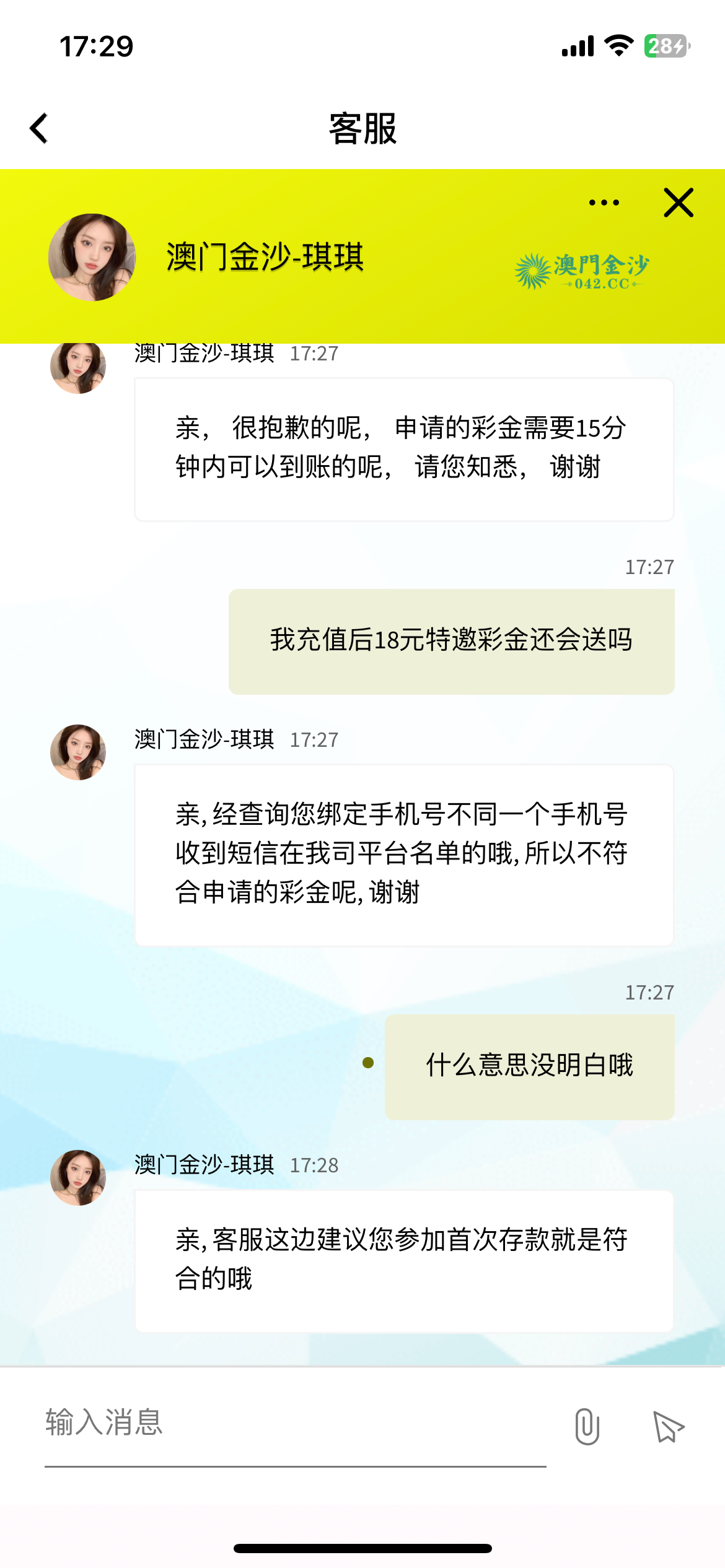The height and width of the screenshot is (1568, 725).
Task: Go back from the 客服 page
Action: [x=39, y=128]
